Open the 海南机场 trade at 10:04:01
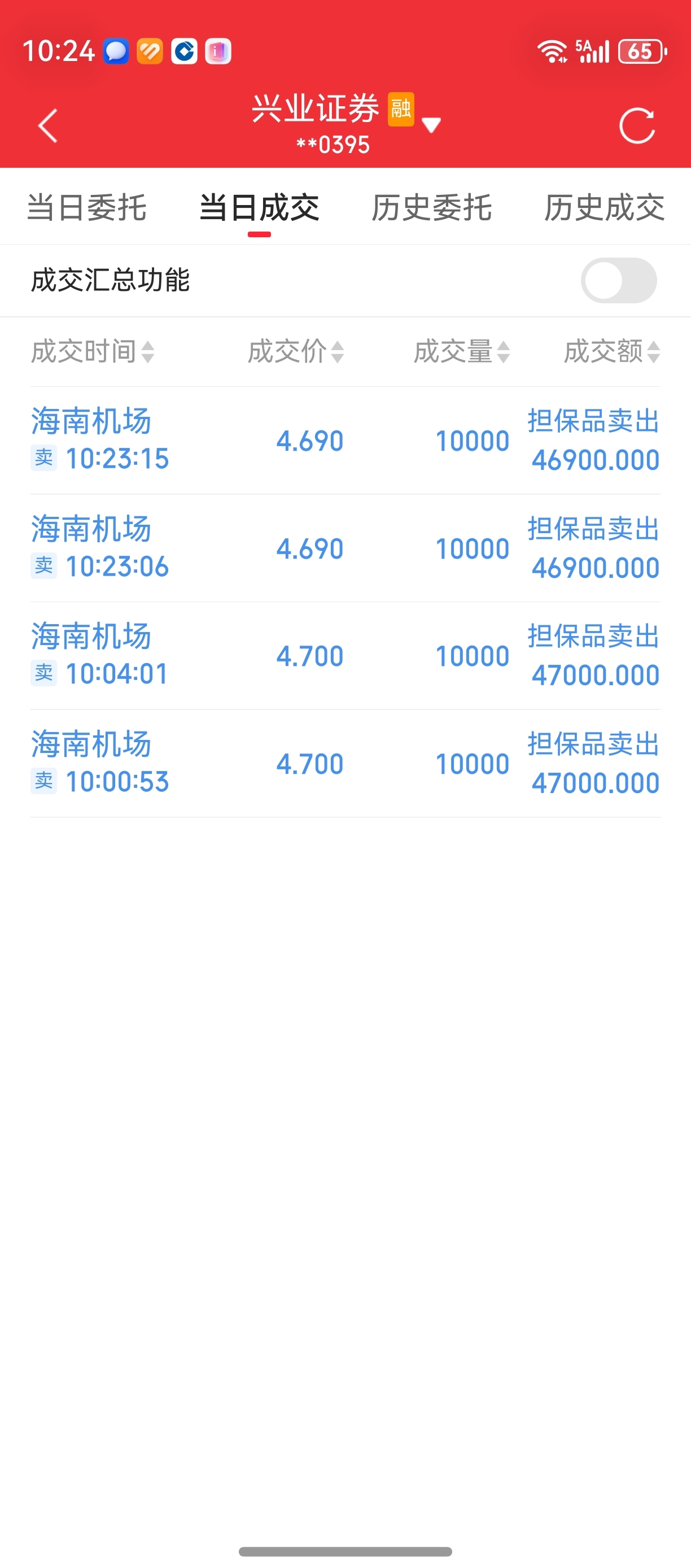This screenshot has width=691, height=1568. [345, 656]
